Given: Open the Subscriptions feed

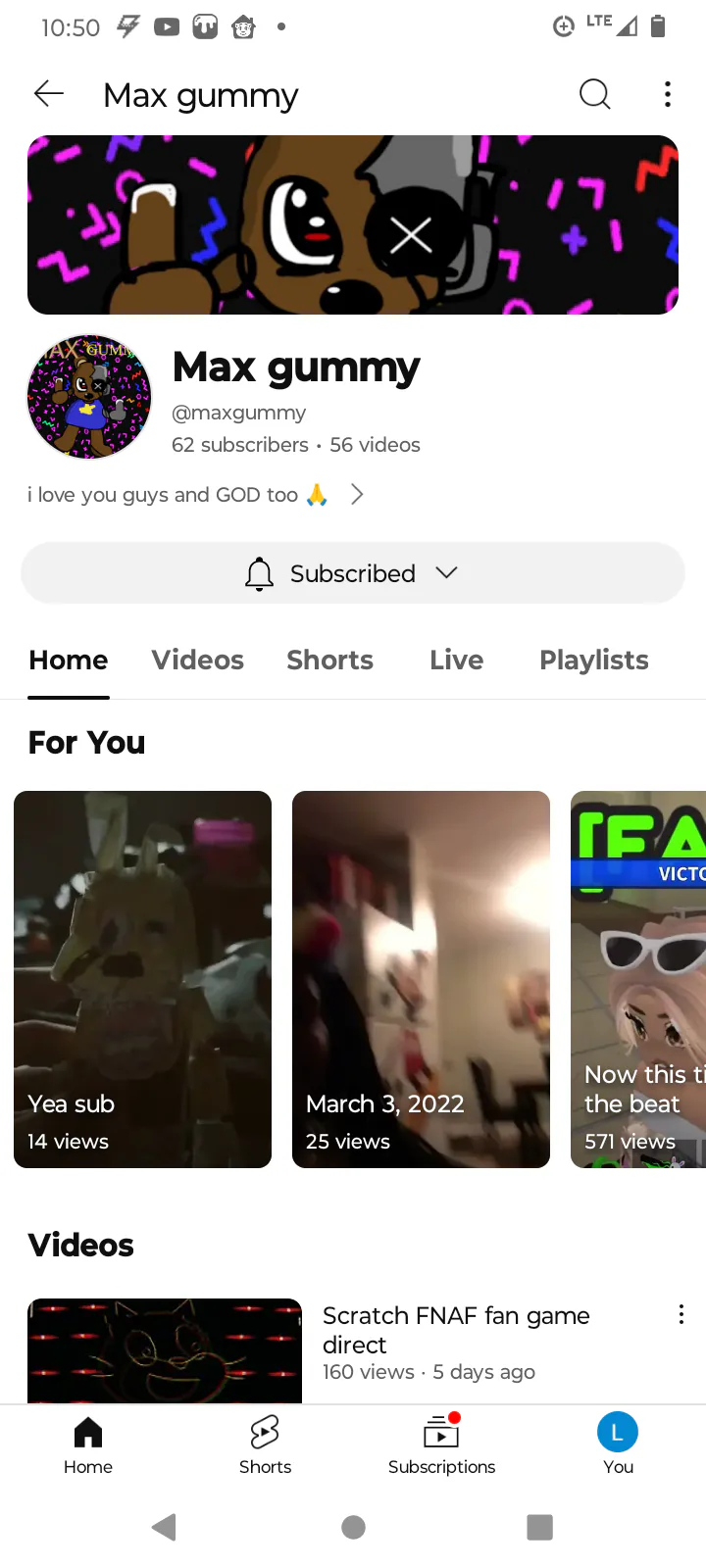Looking at the screenshot, I should [x=441, y=1445].
